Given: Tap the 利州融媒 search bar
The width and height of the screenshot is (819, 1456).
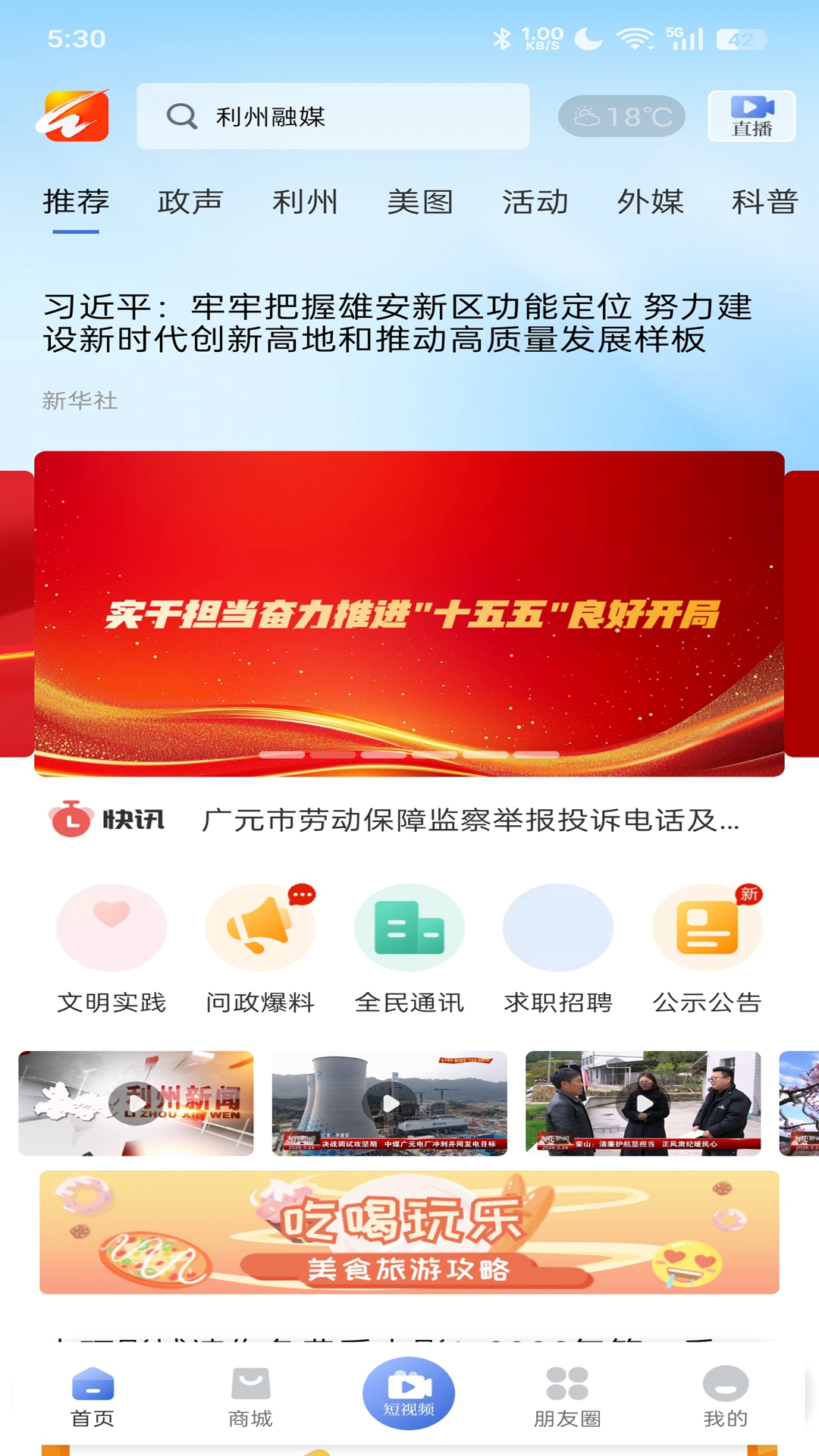Looking at the screenshot, I should 332,117.
